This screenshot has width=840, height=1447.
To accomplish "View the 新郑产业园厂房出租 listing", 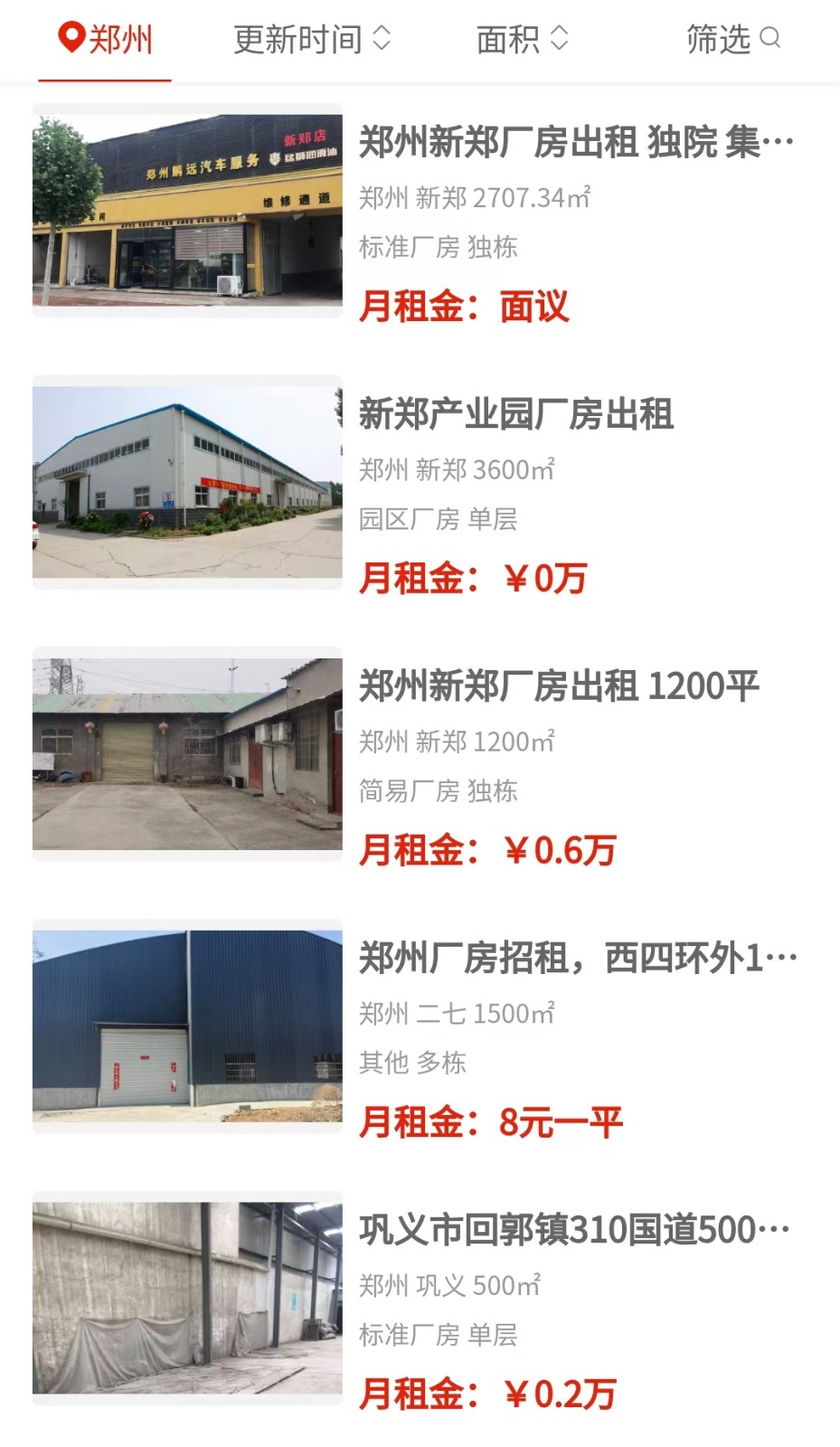I will coord(515,415).
